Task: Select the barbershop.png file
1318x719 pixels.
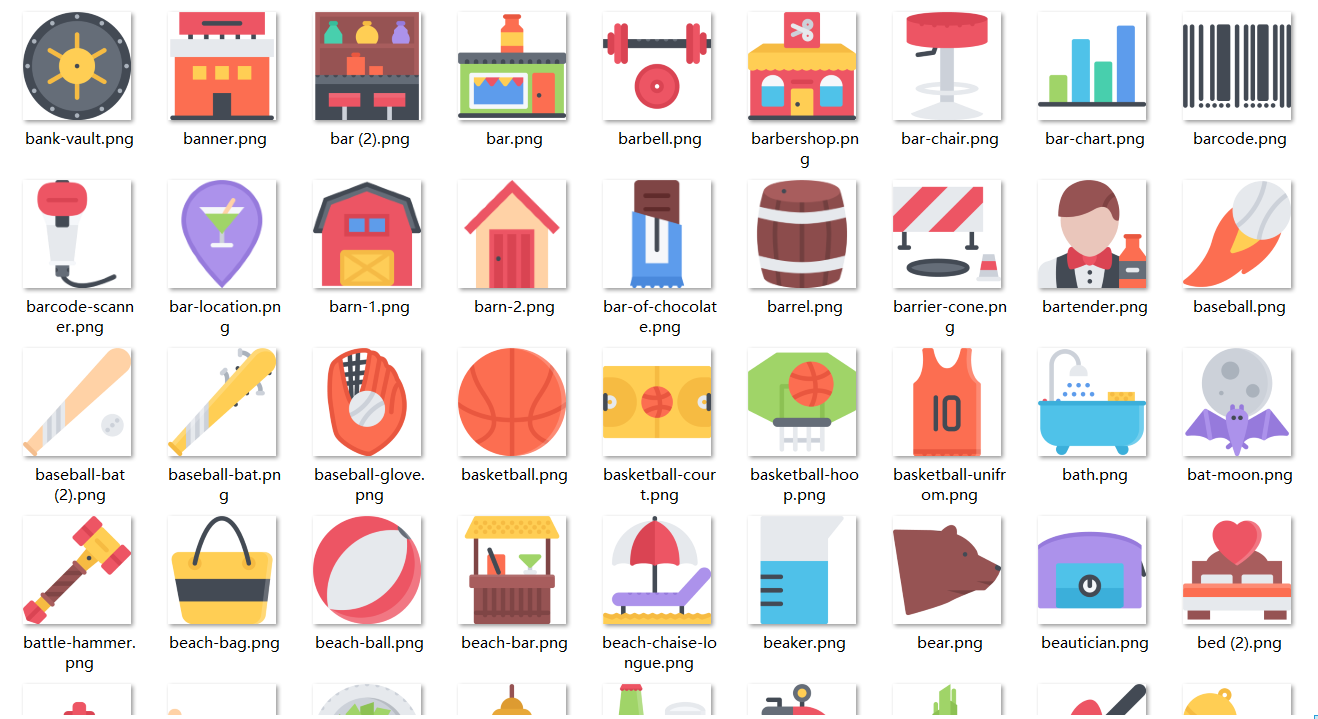Action: [x=803, y=66]
